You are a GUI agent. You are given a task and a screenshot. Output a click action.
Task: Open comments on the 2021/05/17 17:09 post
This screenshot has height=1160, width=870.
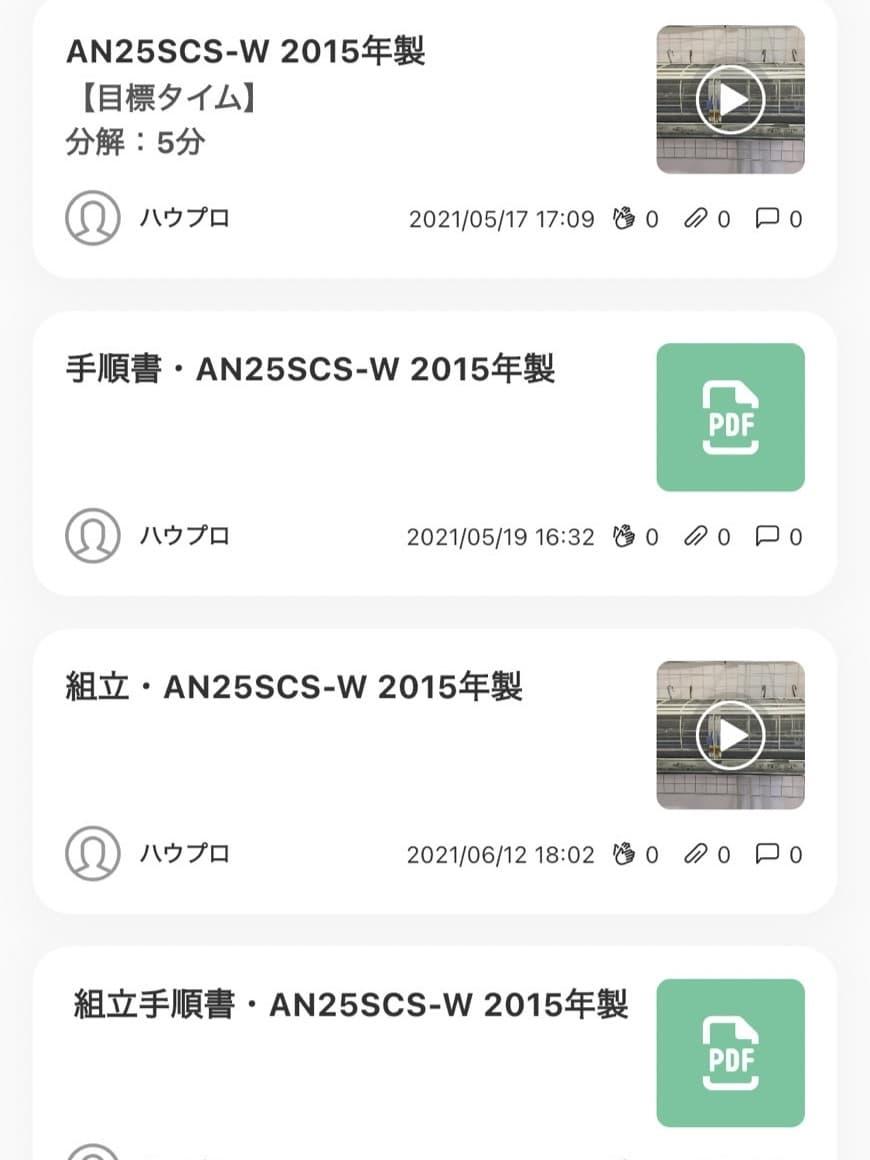(x=767, y=219)
